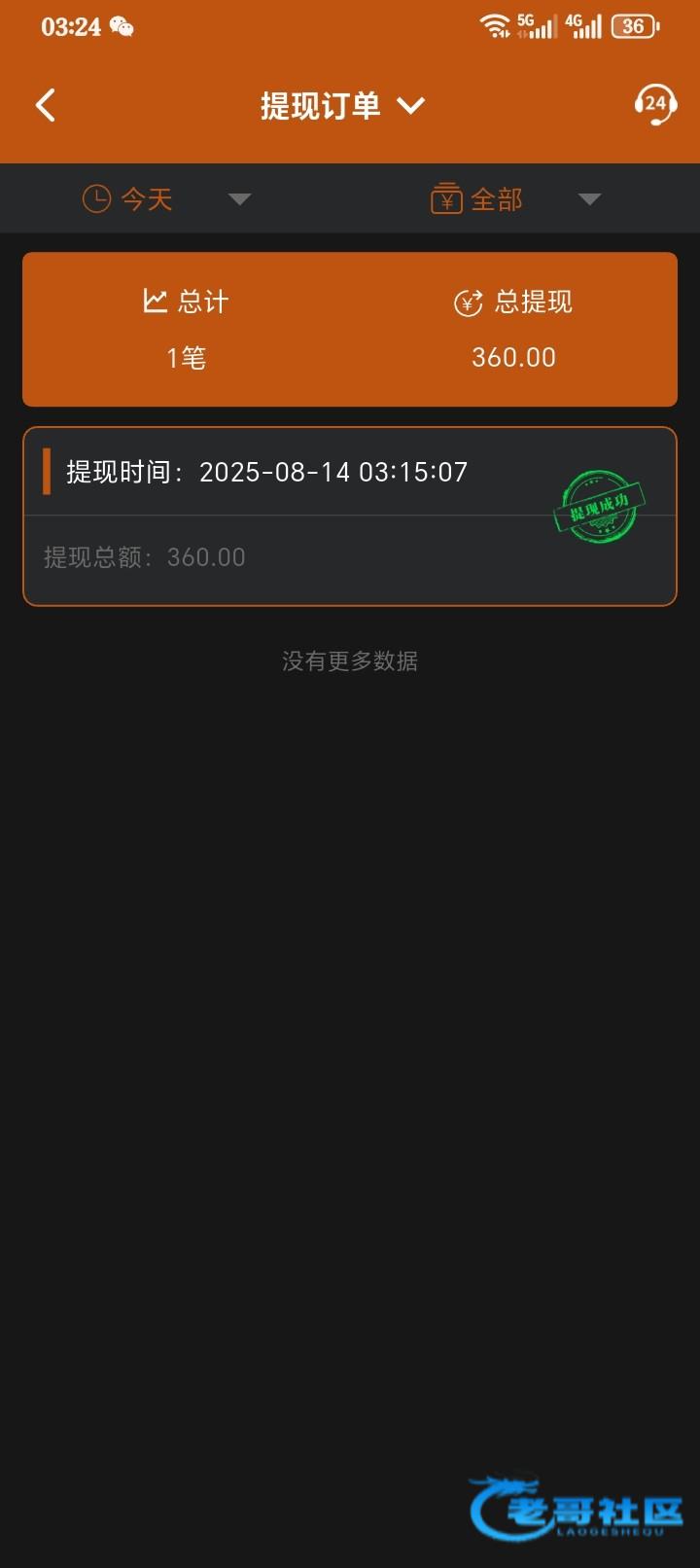Open the 360.00 withdrawal order card
The width and height of the screenshot is (700, 1568).
pyautogui.click(x=349, y=517)
